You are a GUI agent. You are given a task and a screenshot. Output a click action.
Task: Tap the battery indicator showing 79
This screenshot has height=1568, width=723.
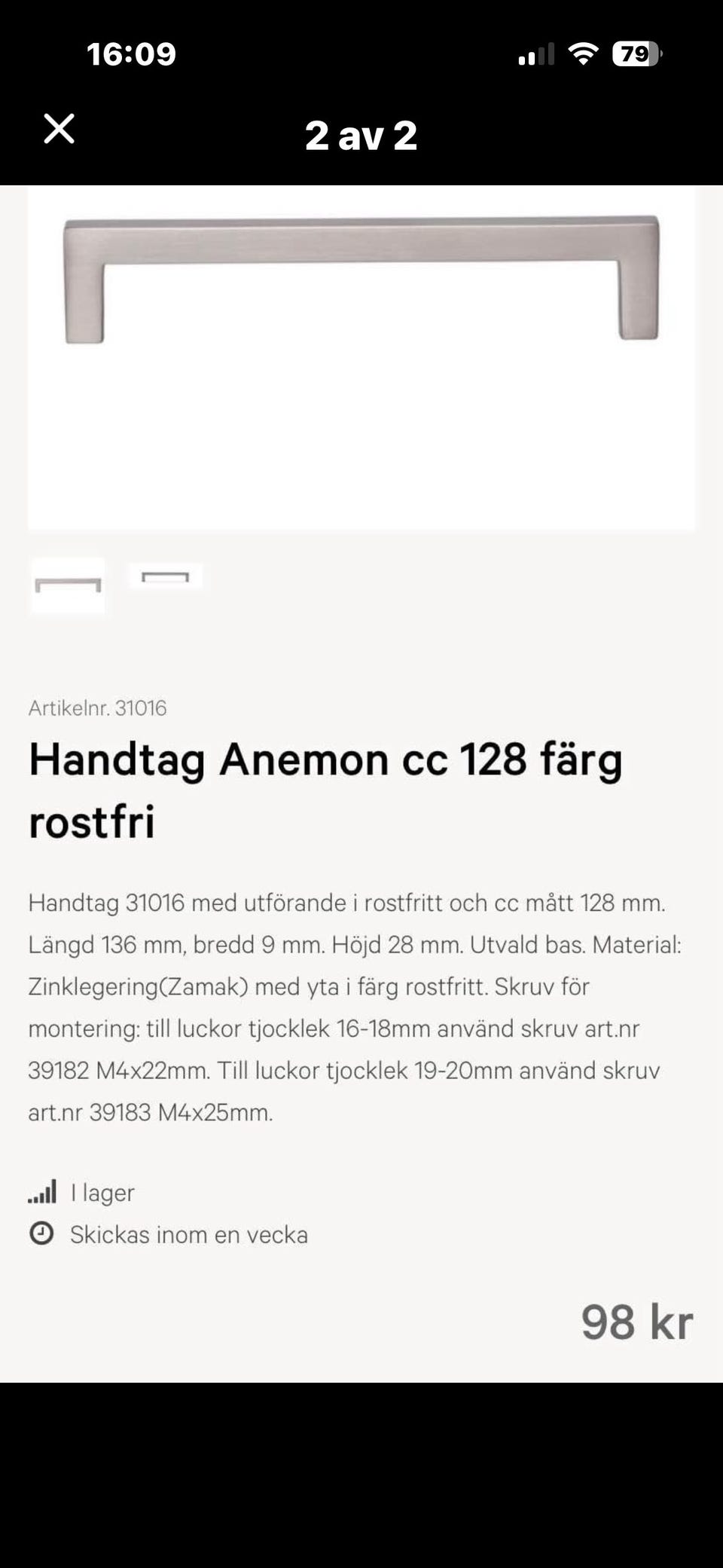636,53
